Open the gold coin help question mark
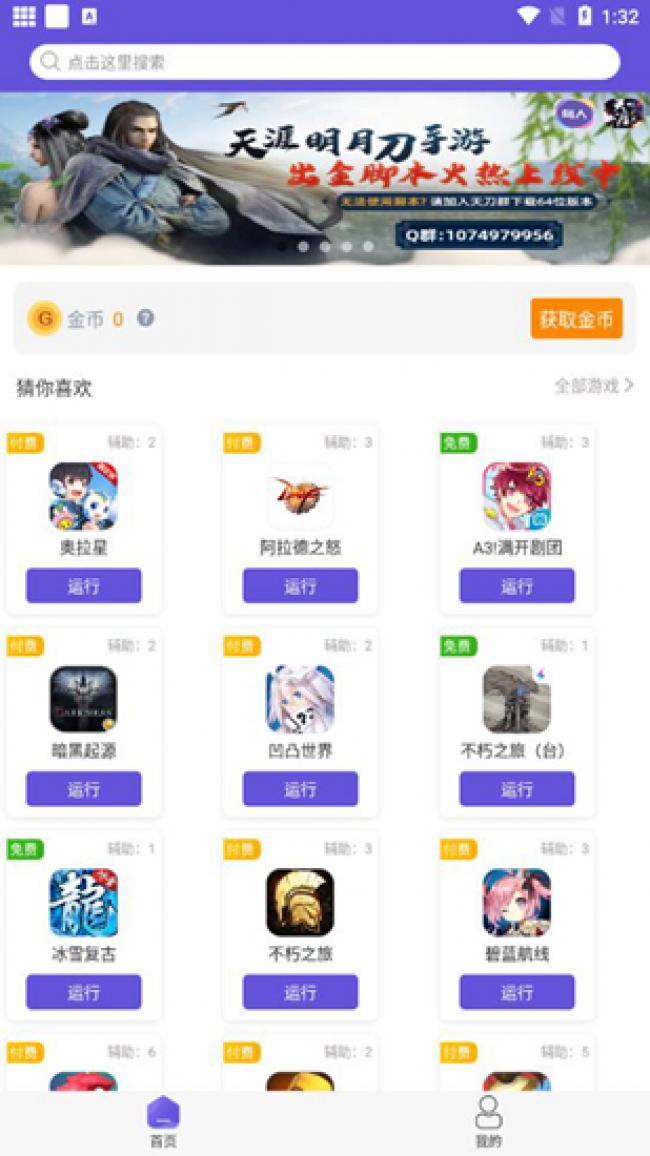The image size is (650, 1156). 146,318
